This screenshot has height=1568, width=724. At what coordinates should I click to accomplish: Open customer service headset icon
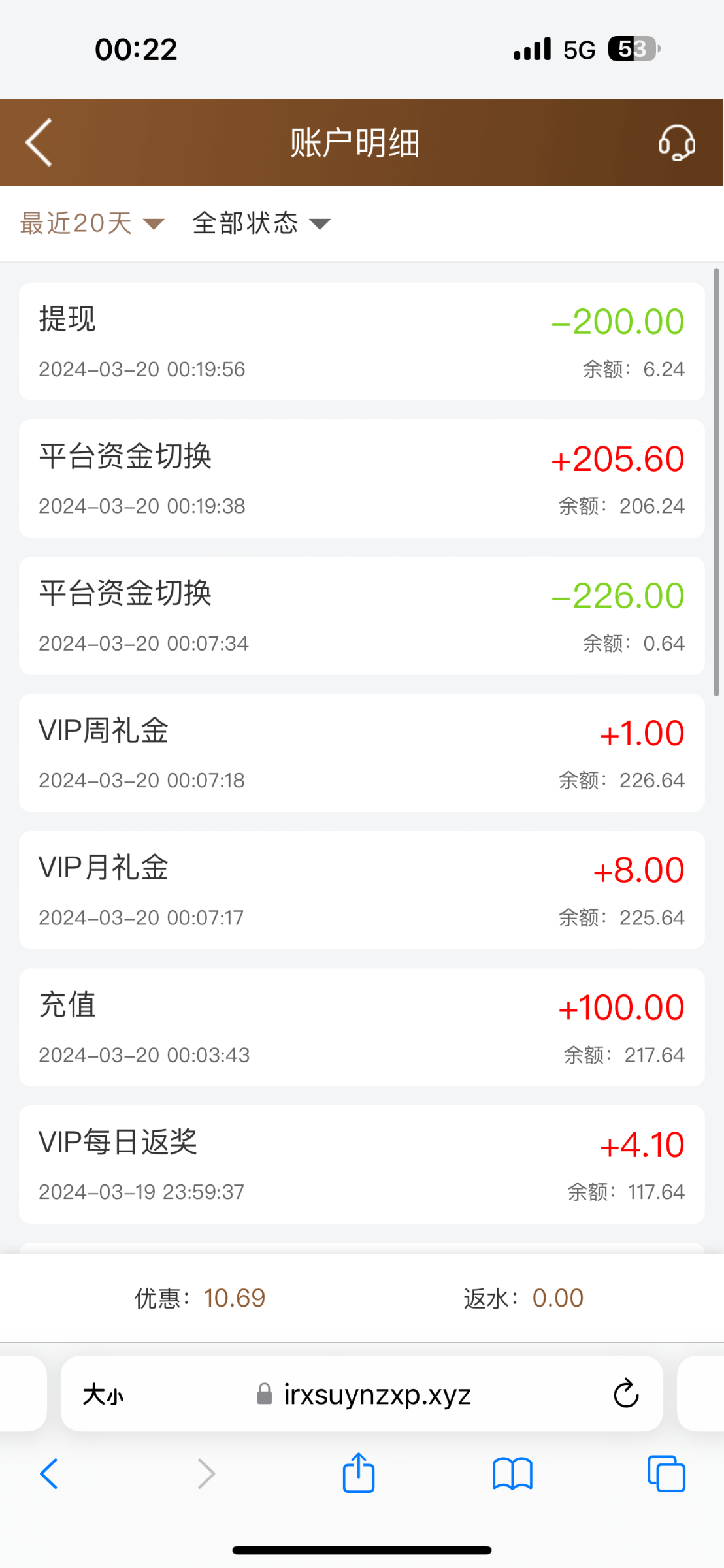(676, 142)
